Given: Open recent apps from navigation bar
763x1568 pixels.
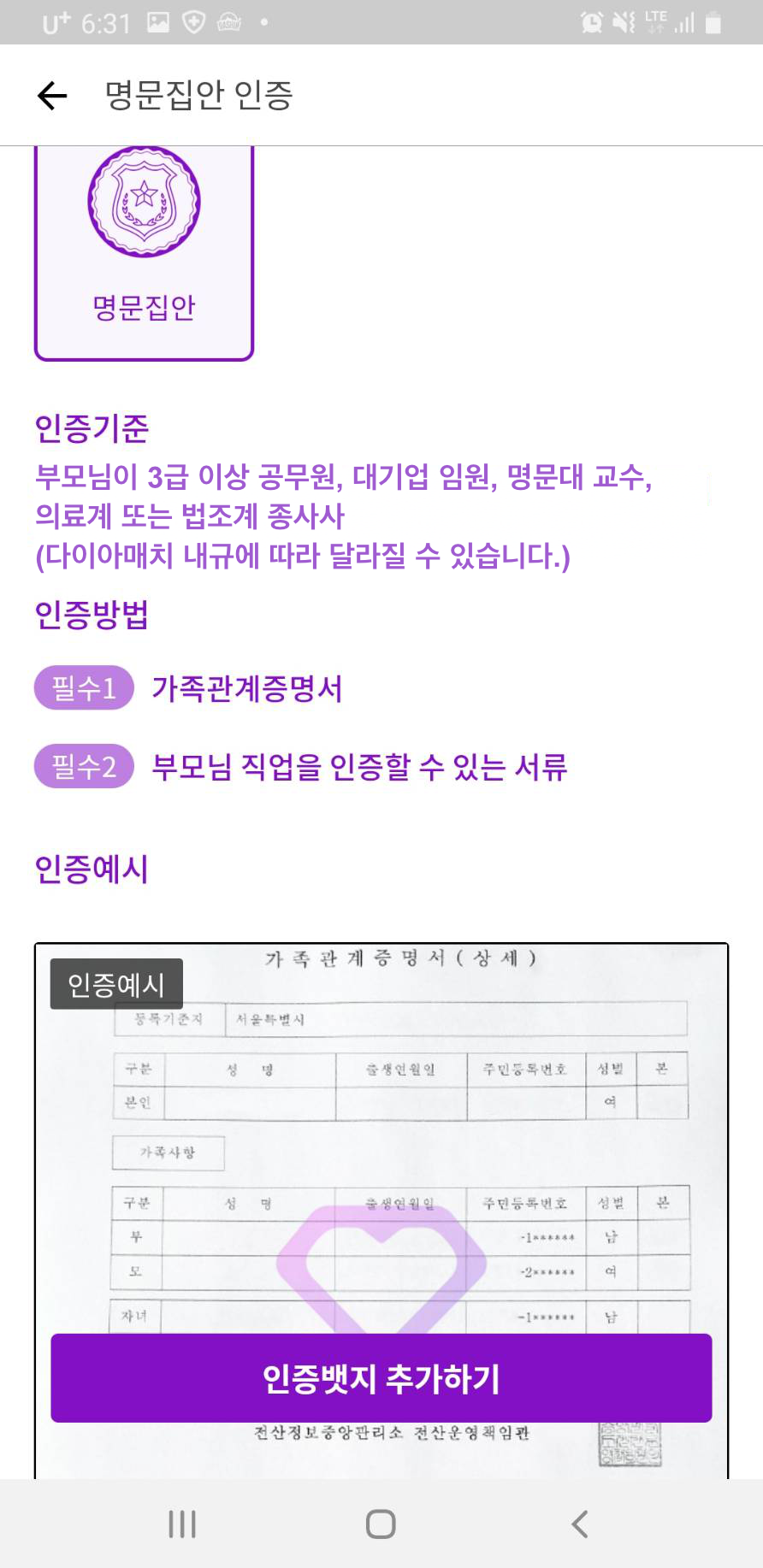Looking at the screenshot, I should pos(182,1524).
